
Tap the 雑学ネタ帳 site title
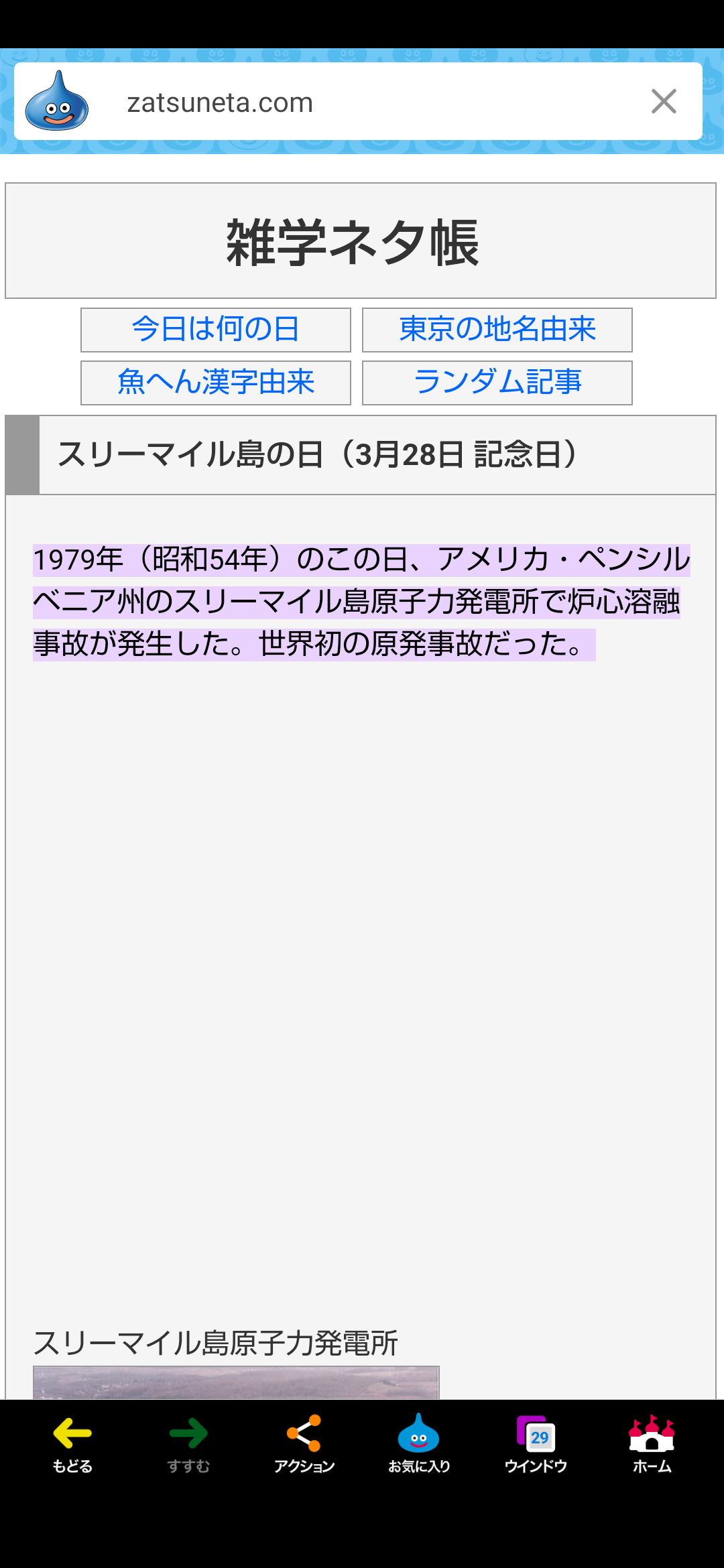click(353, 242)
